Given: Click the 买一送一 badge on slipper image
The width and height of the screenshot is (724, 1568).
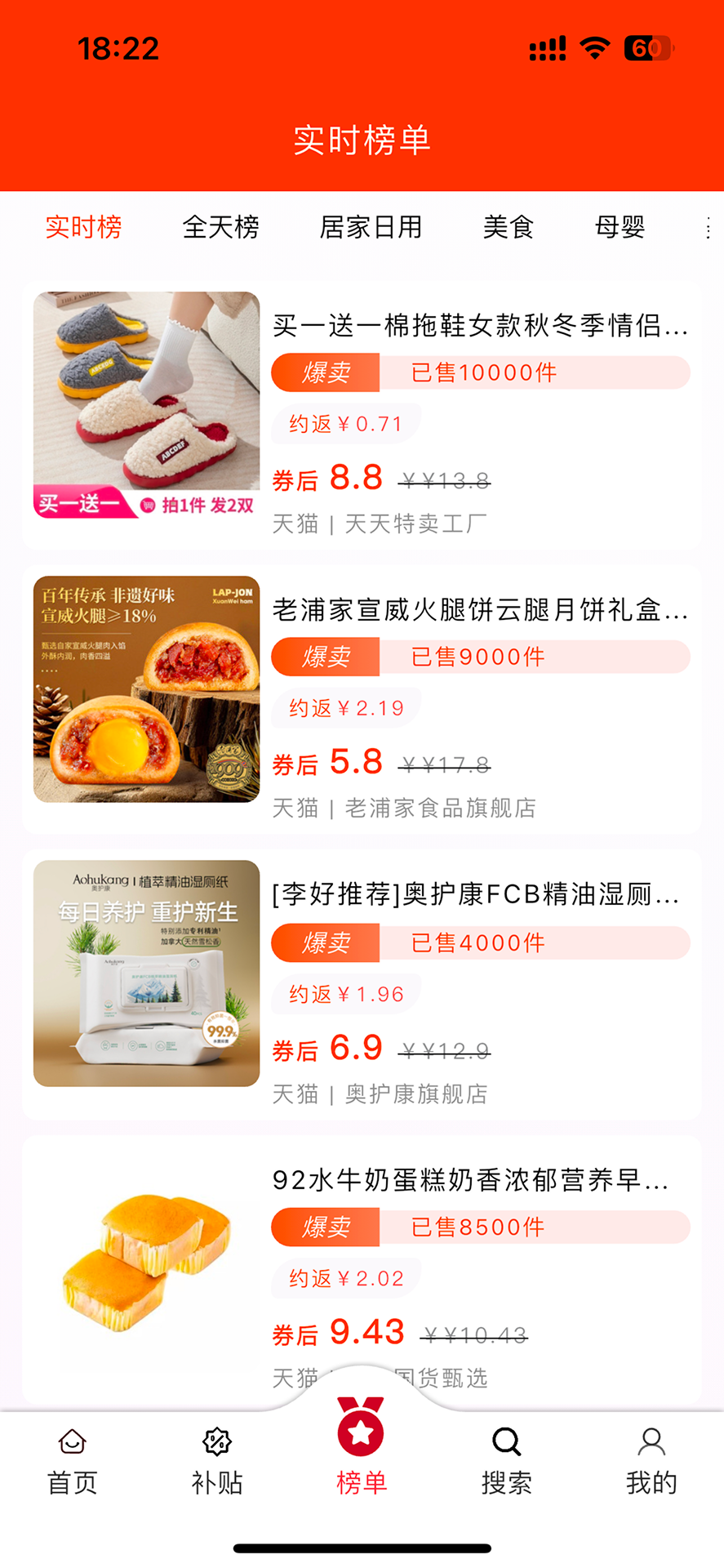Looking at the screenshot, I should (79, 504).
